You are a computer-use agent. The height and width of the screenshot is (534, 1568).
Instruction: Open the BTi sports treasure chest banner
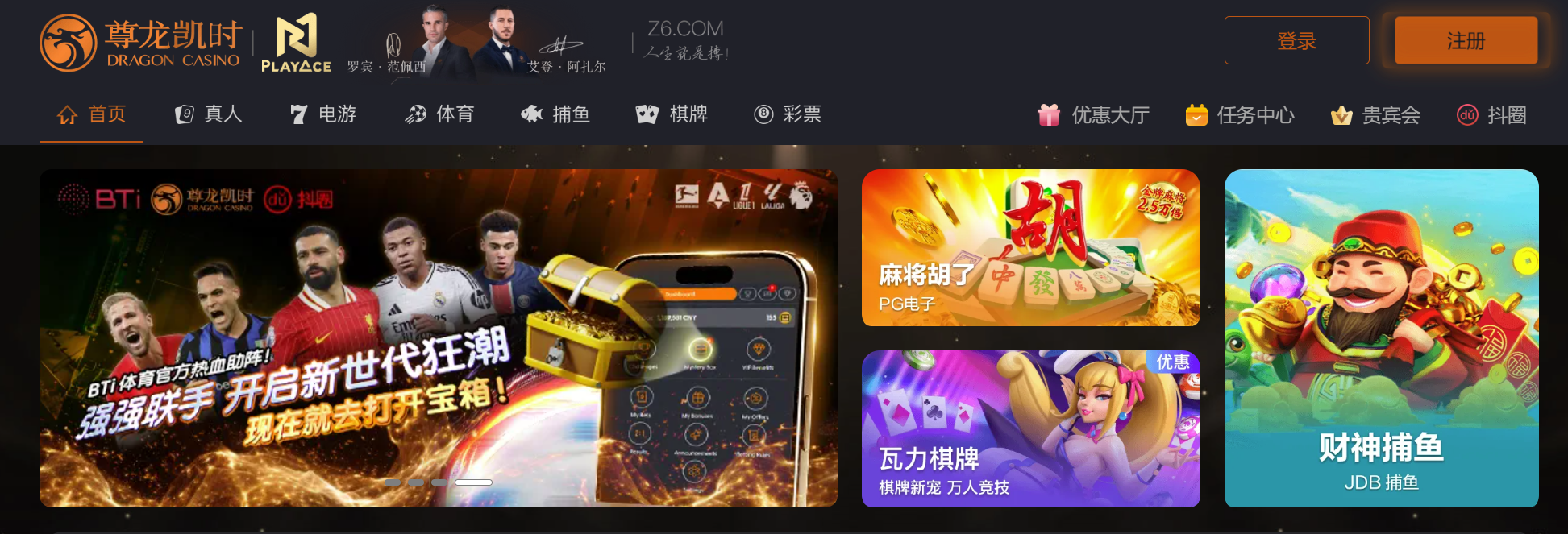pyautogui.click(x=438, y=338)
